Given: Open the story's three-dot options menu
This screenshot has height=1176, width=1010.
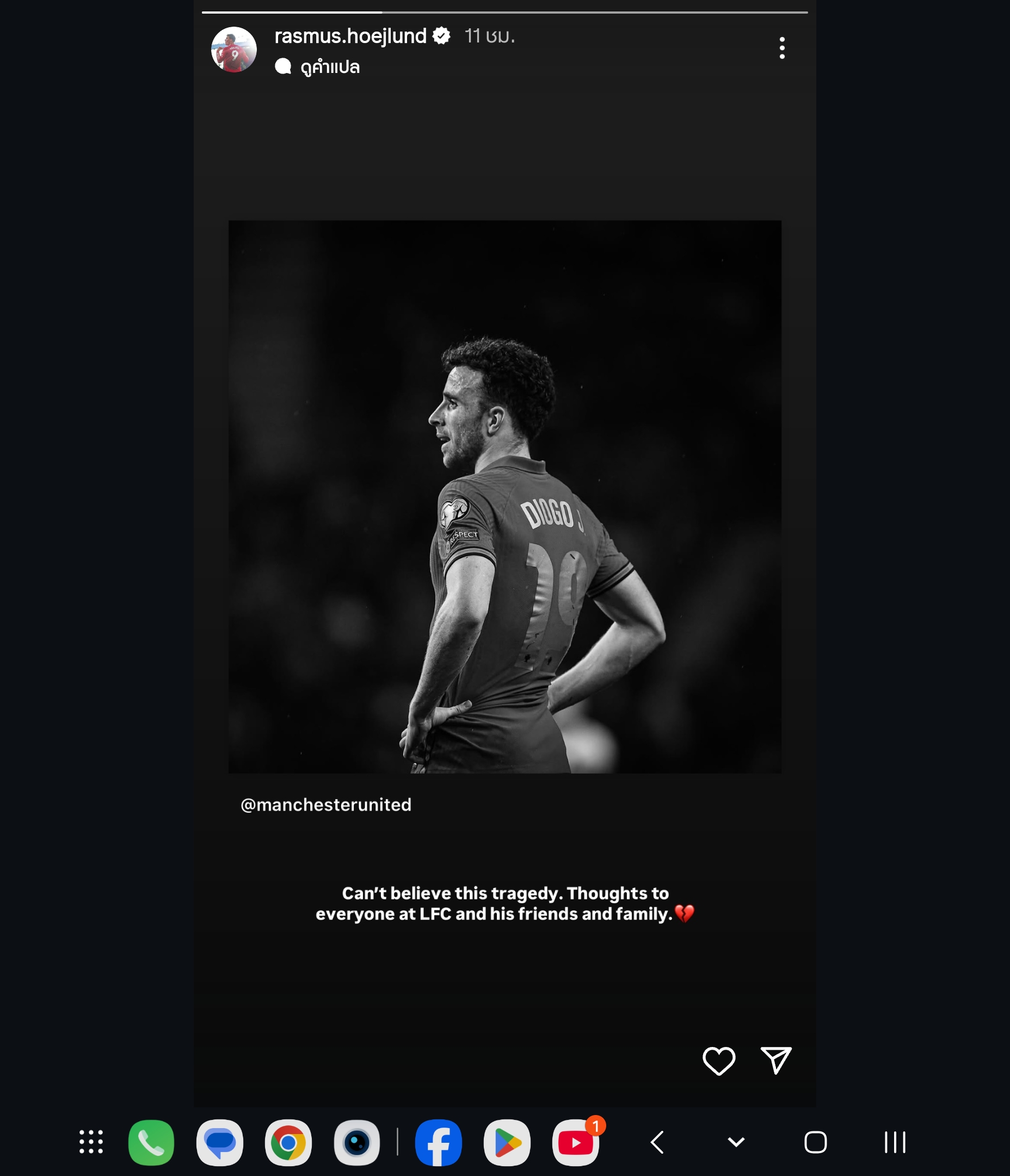Looking at the screenshot, I should (782, 48).
